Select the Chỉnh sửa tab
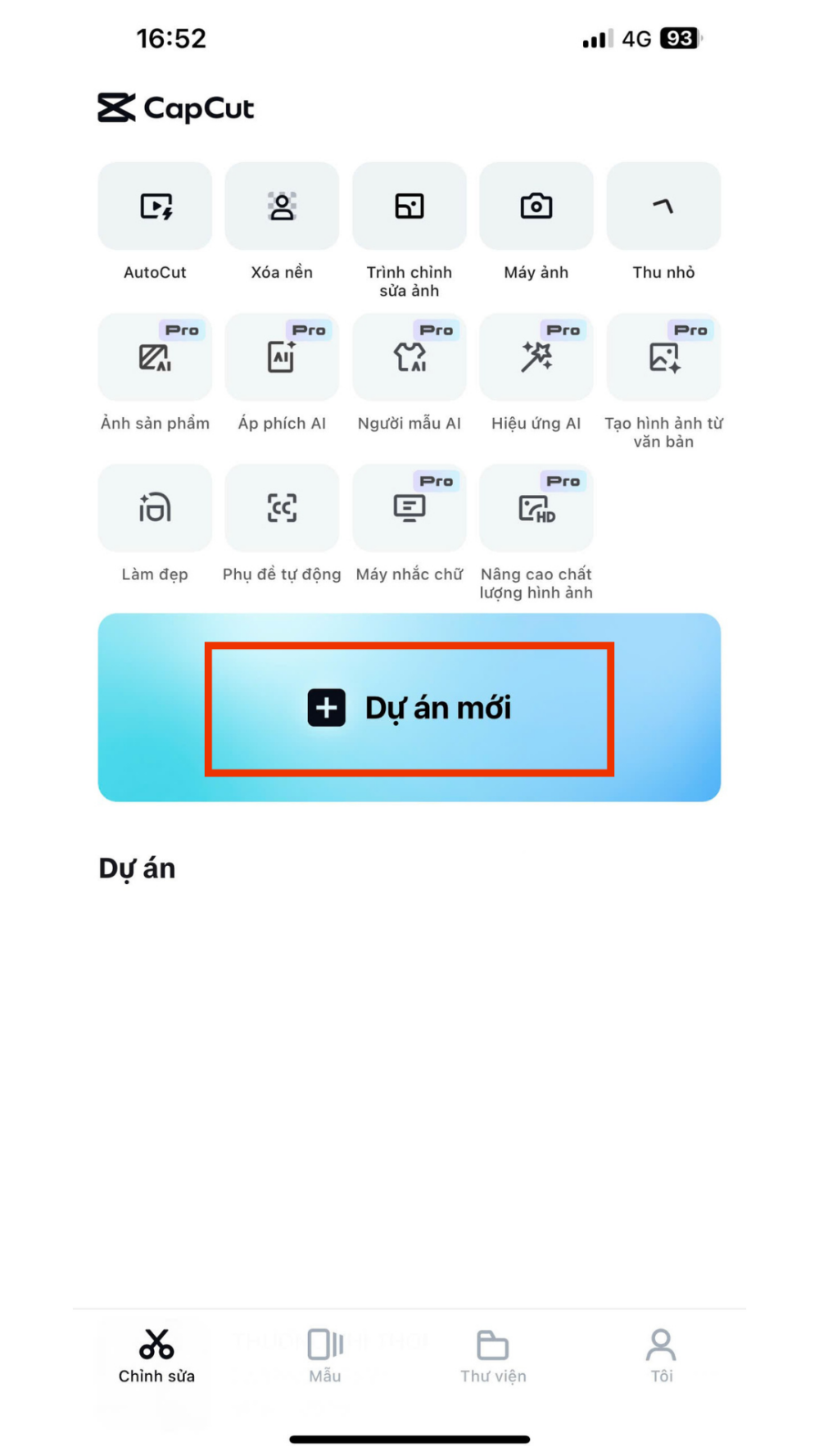 [x=156, y=1355]
